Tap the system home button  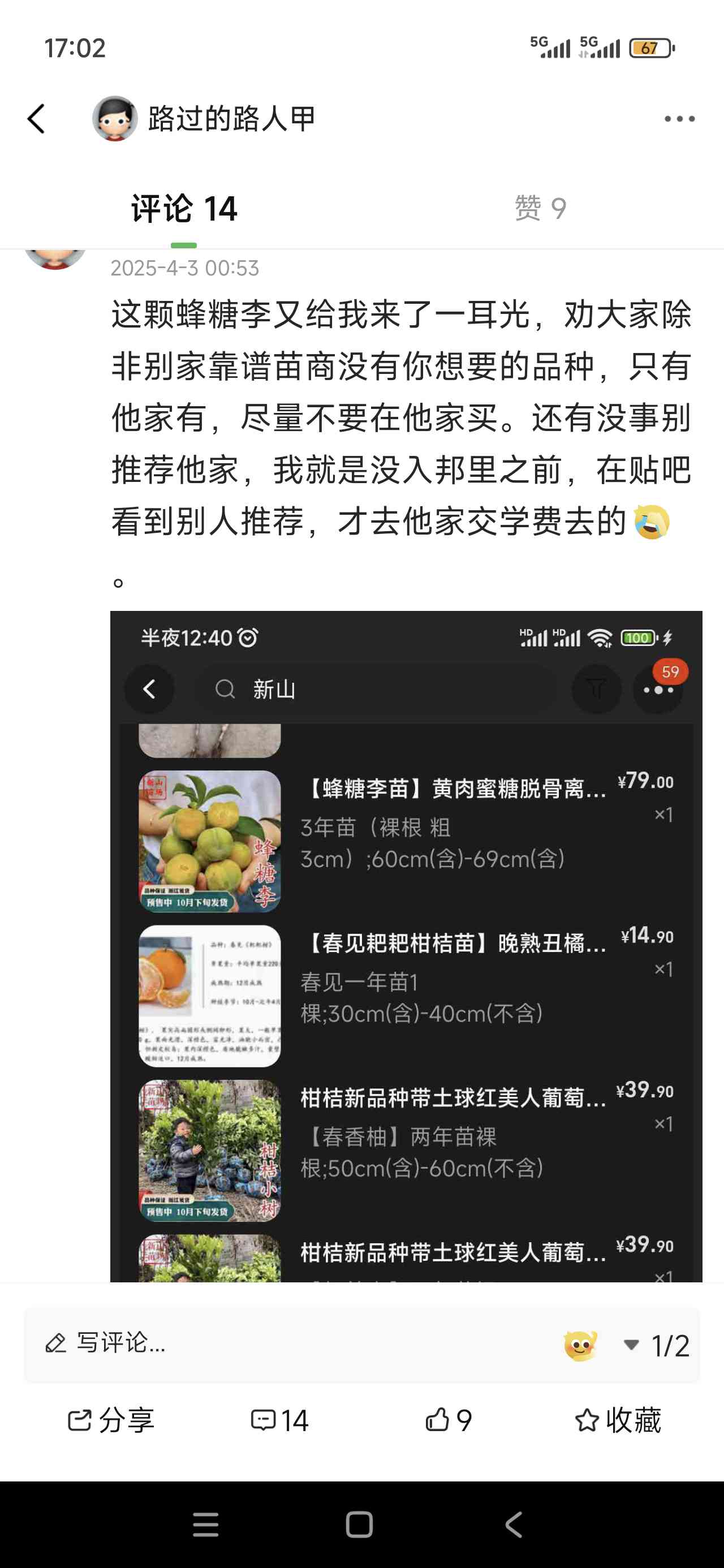click(x=359, y=1525)
